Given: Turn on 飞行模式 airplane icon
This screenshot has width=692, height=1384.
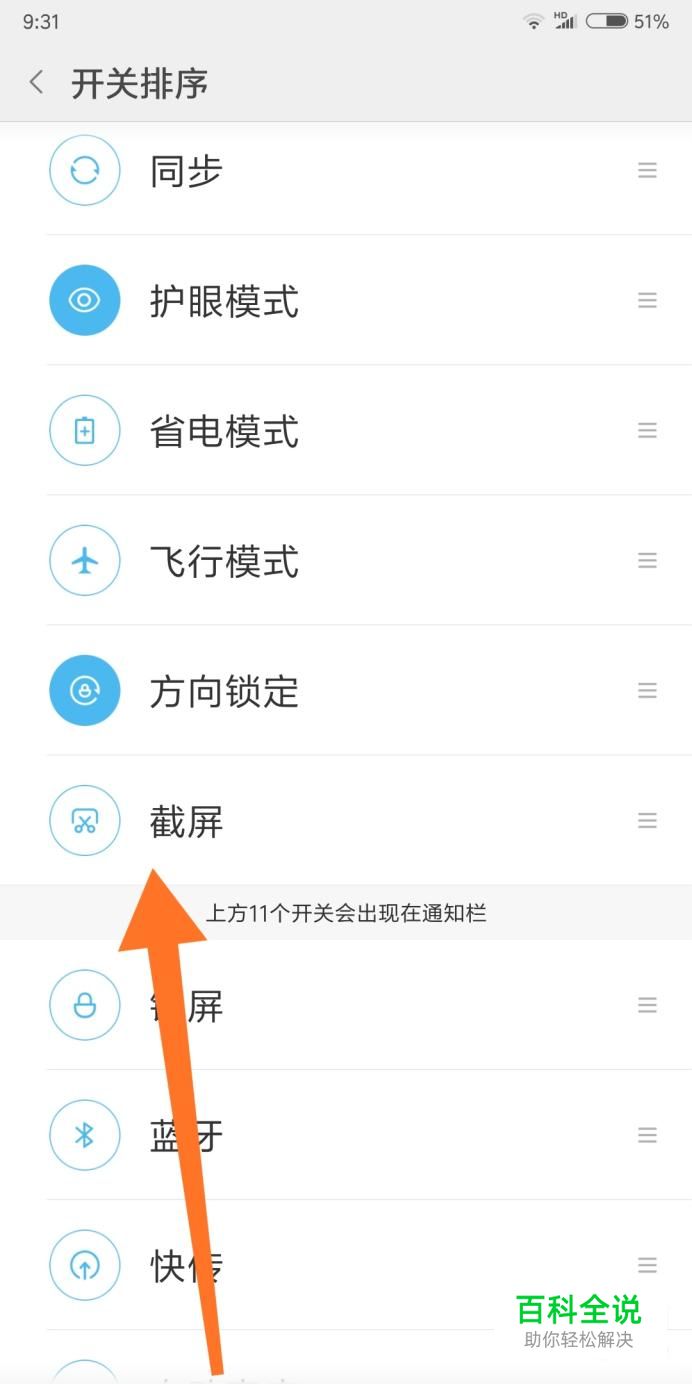Looking at the screenshot, I should pyautogui.click(x=85, y=560).
